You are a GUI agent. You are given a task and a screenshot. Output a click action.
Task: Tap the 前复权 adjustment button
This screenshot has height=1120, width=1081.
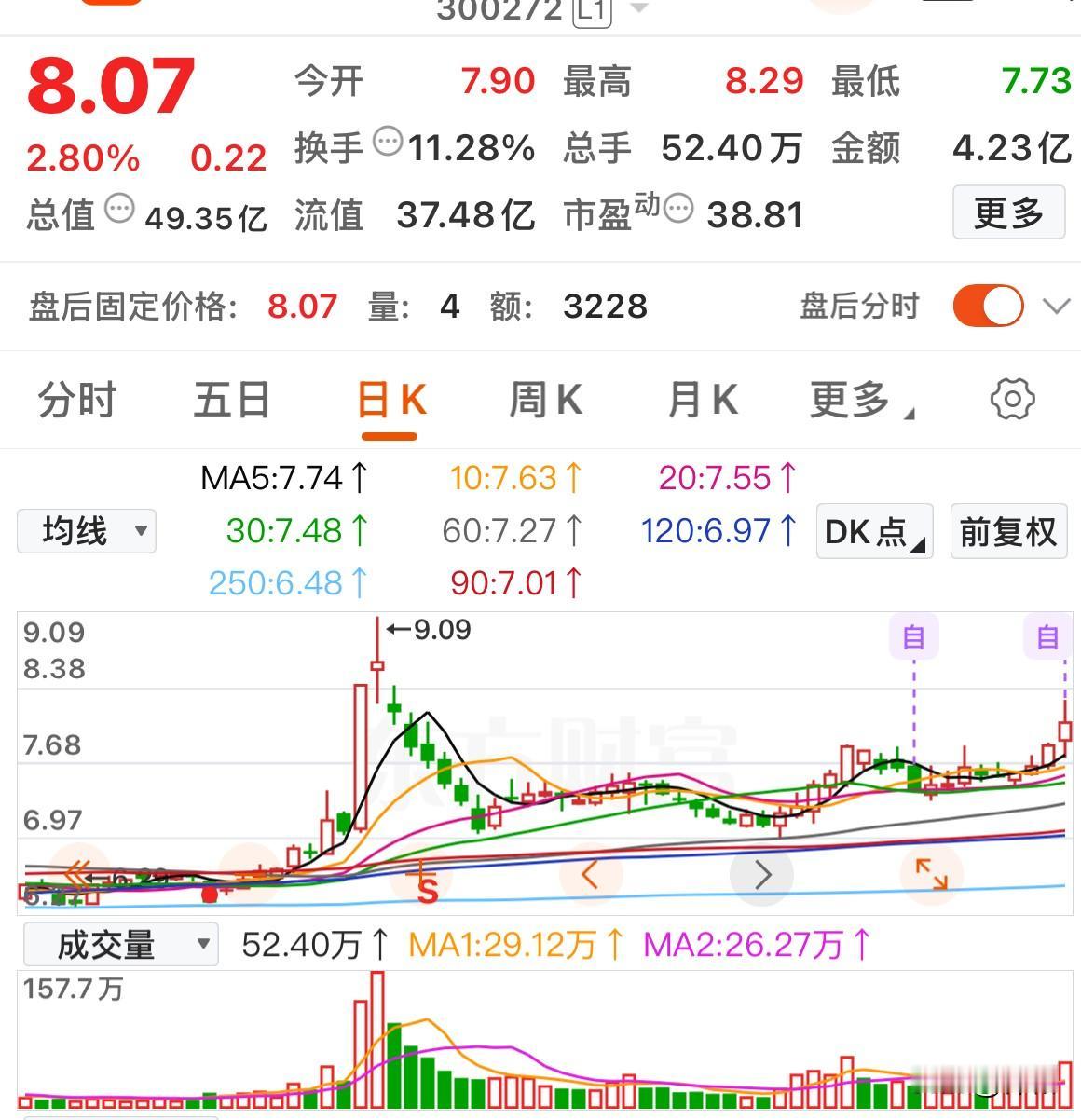click(x=1007, y=532)
